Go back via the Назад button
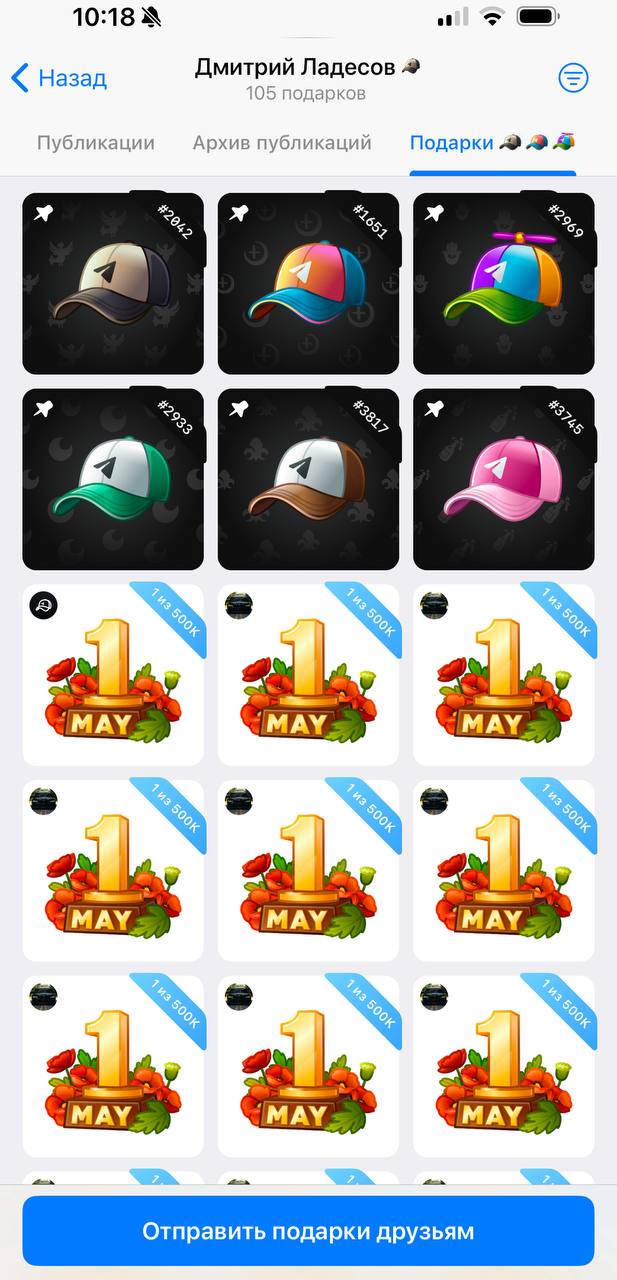This screenshot has height=1280, width=617. (x=58, y=78)
